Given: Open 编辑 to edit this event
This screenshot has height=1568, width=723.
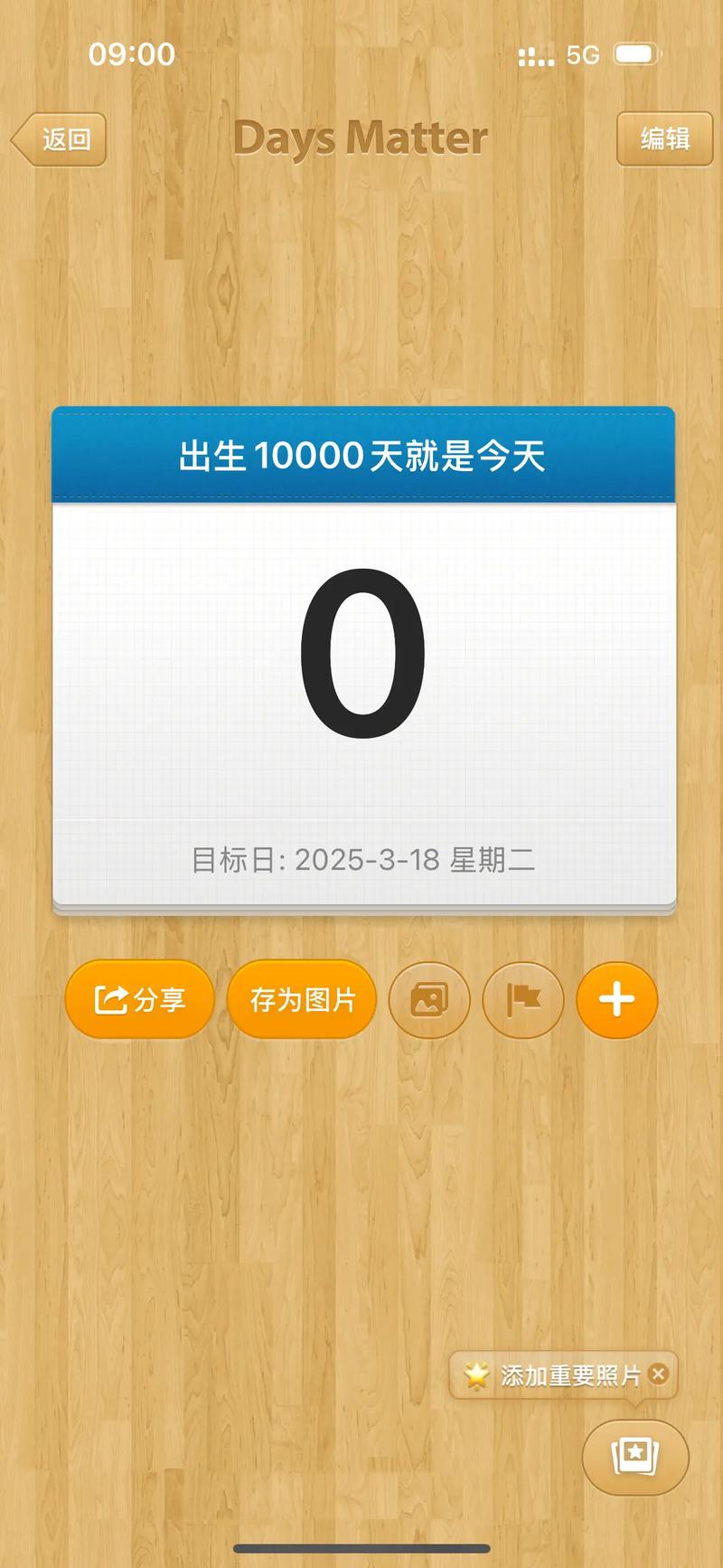Looking at the screenshot, I should click(664, 138).
